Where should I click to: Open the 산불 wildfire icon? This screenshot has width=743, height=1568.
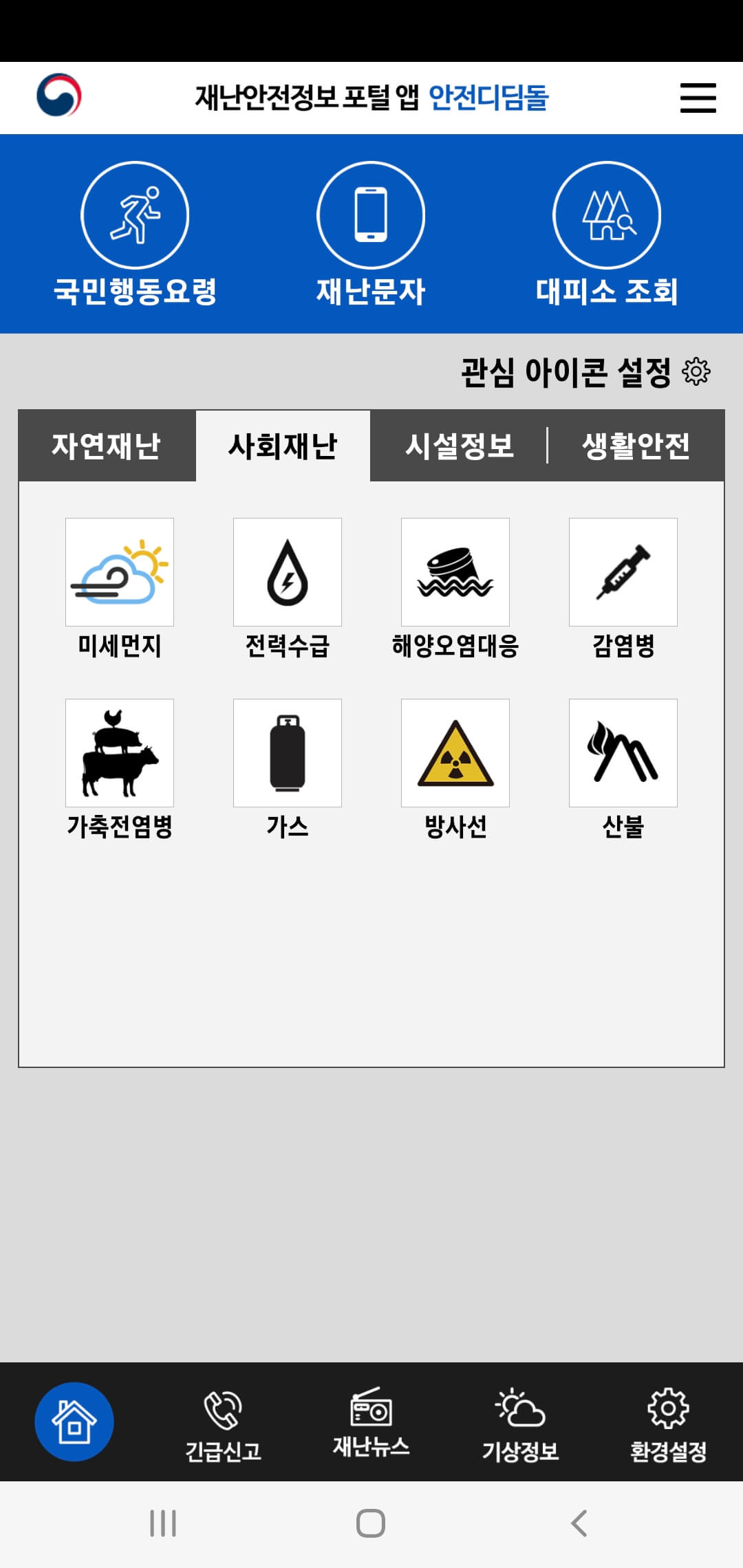click(x=623, y=752)
